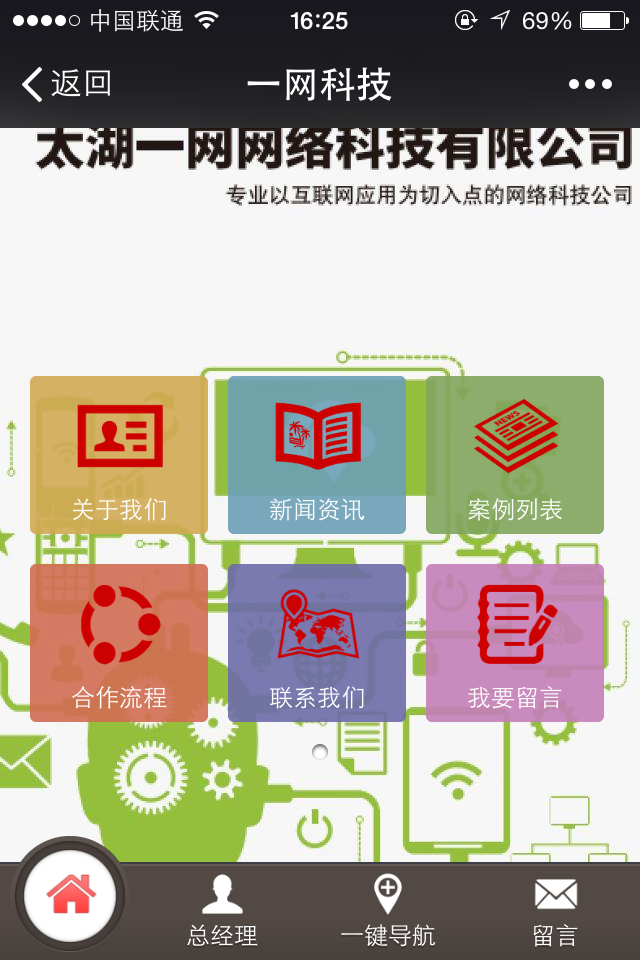The height and width of the screenshot is (960, 640).
Task: Open the 我要留言 tile
Action: pos(515,643)
